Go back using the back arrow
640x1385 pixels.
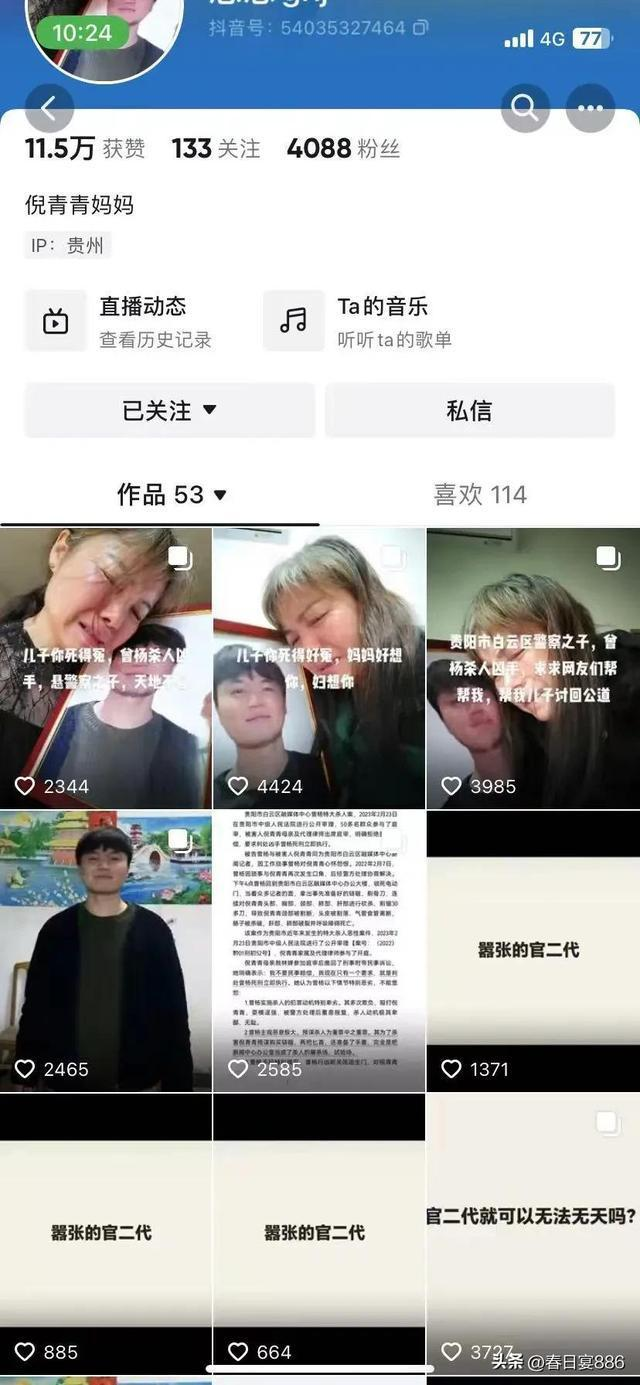click(x=49, y=108)
